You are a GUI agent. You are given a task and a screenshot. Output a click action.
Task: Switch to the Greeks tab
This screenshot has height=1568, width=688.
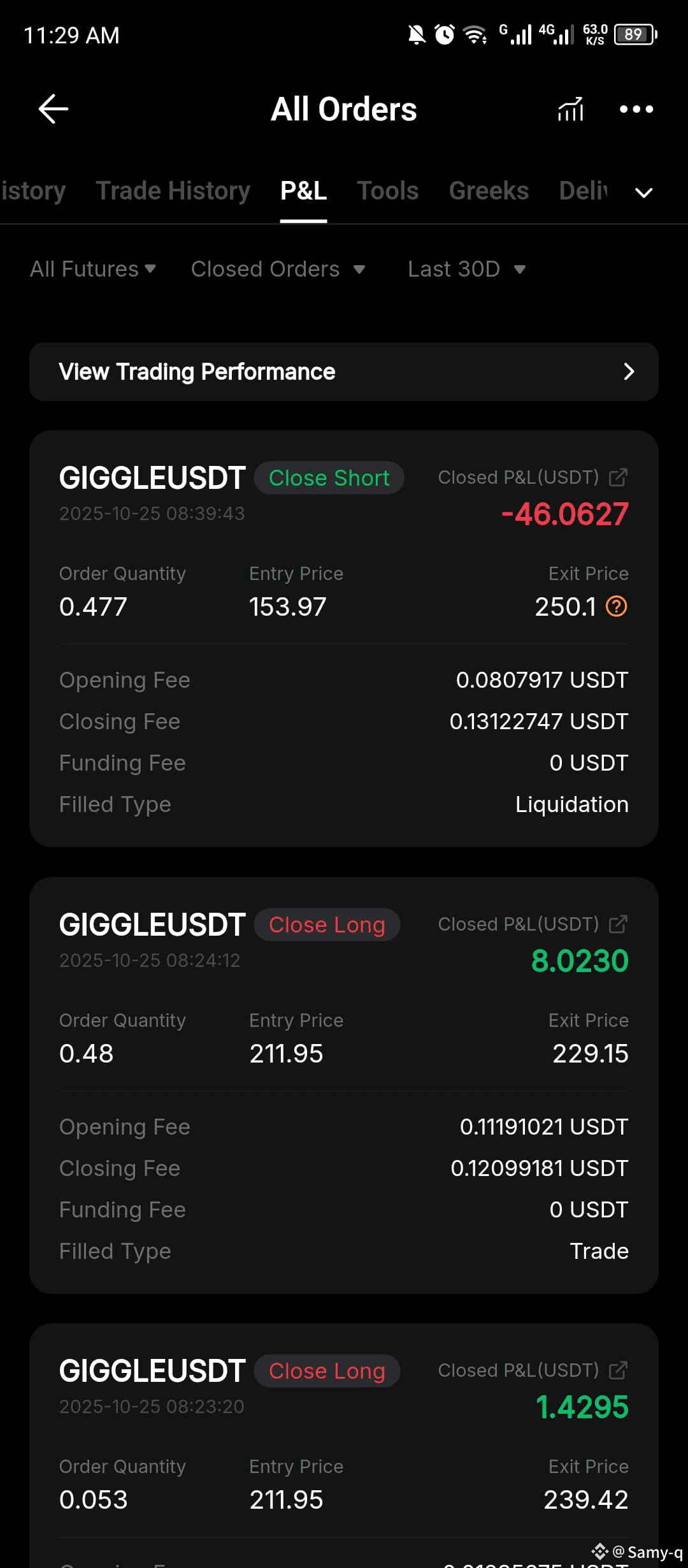click(489, 191)
